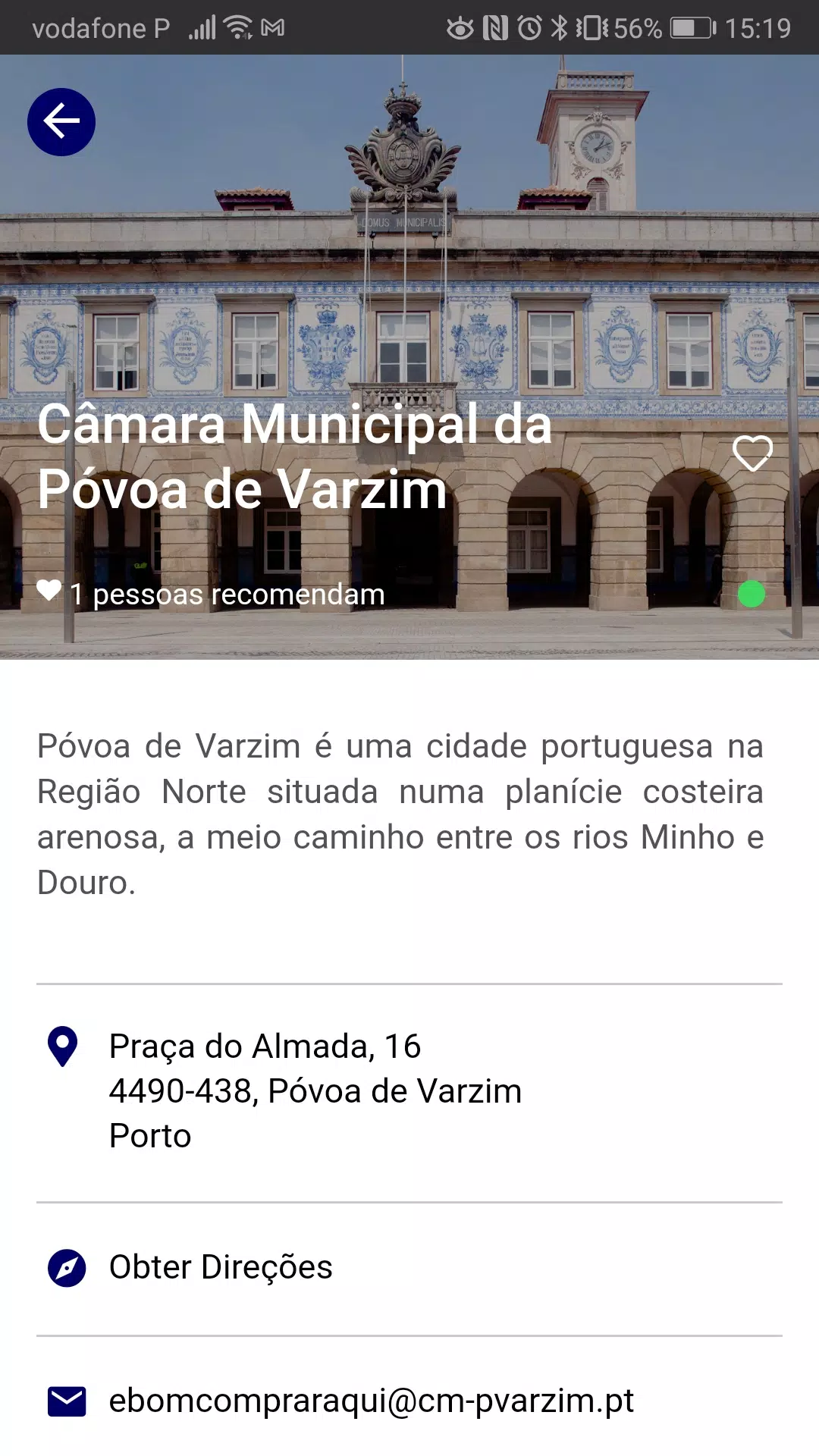Go back using the arrow button
This screenshot has width=819, height=1456.
[x=61, y=122]
